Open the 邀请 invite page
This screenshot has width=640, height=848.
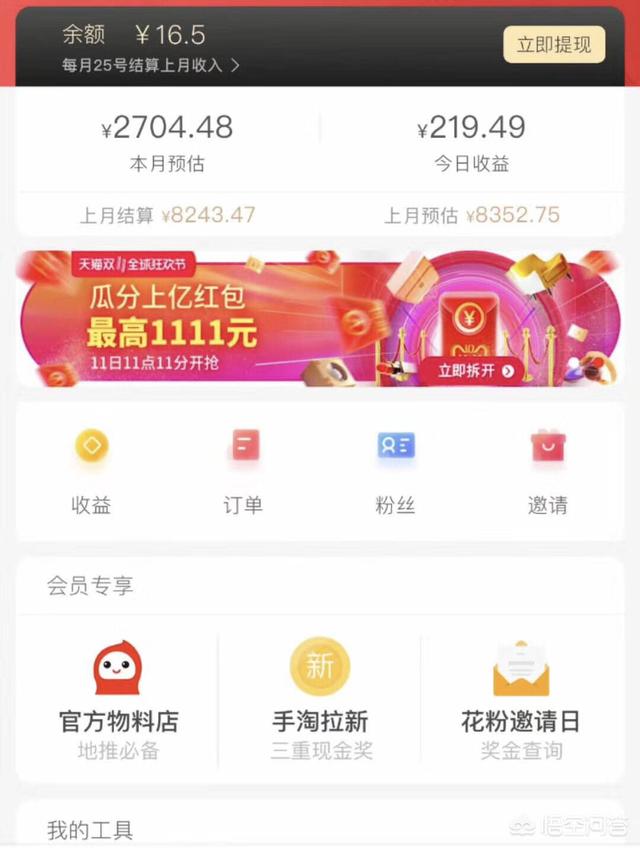(548, 470)
